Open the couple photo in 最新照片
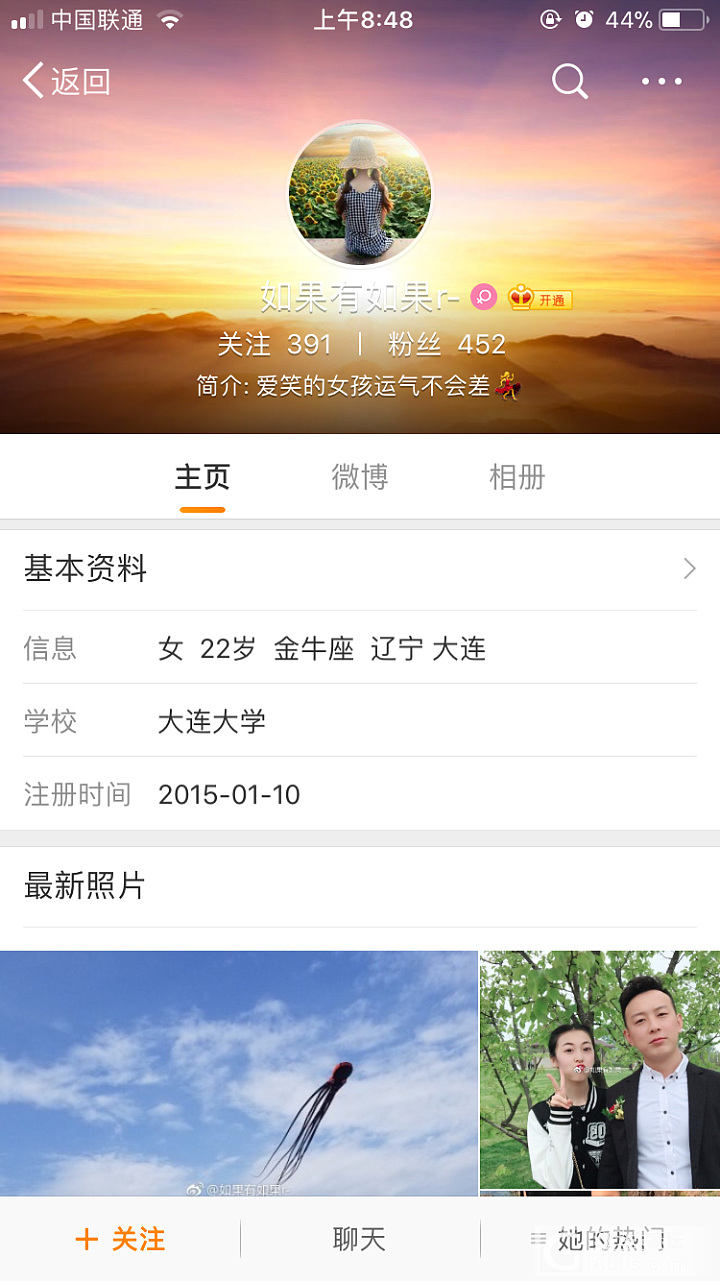The image size is (720, 1281). (600, 1069)
